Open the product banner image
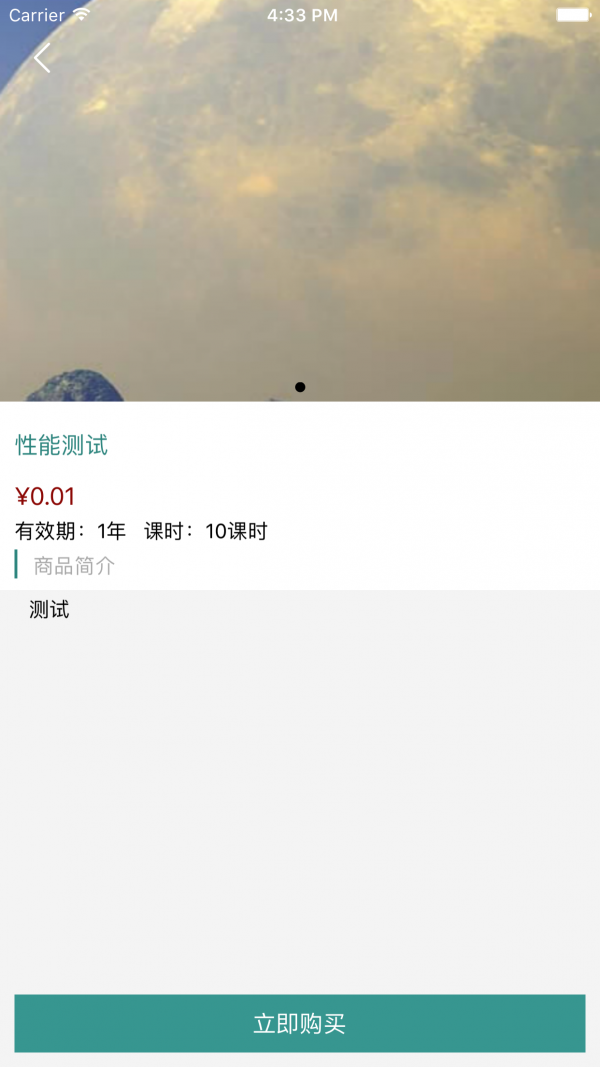Viewport: 600px width, 1067px height. pos(300,220)
